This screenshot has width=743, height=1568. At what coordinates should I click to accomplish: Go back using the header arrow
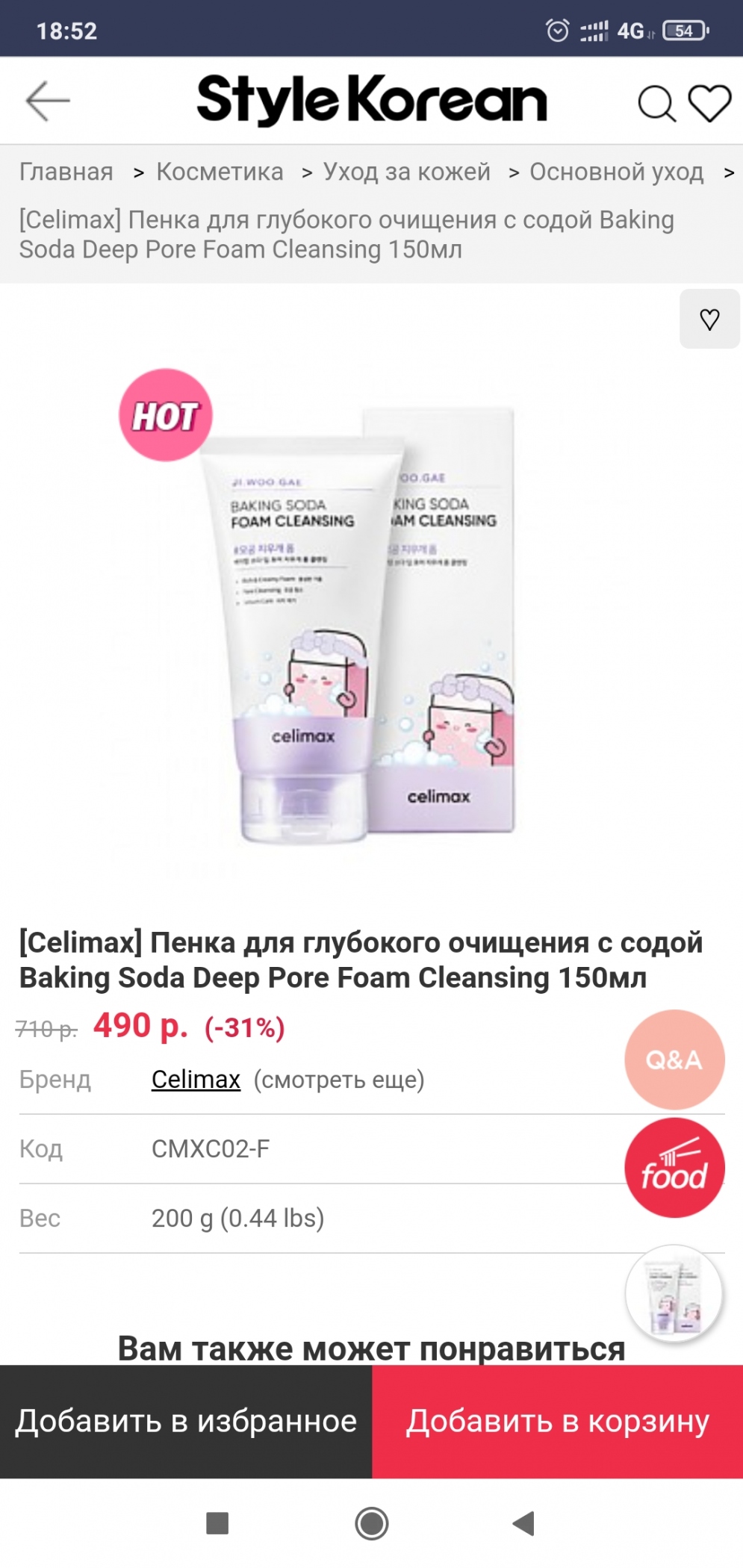click(48, 101)
